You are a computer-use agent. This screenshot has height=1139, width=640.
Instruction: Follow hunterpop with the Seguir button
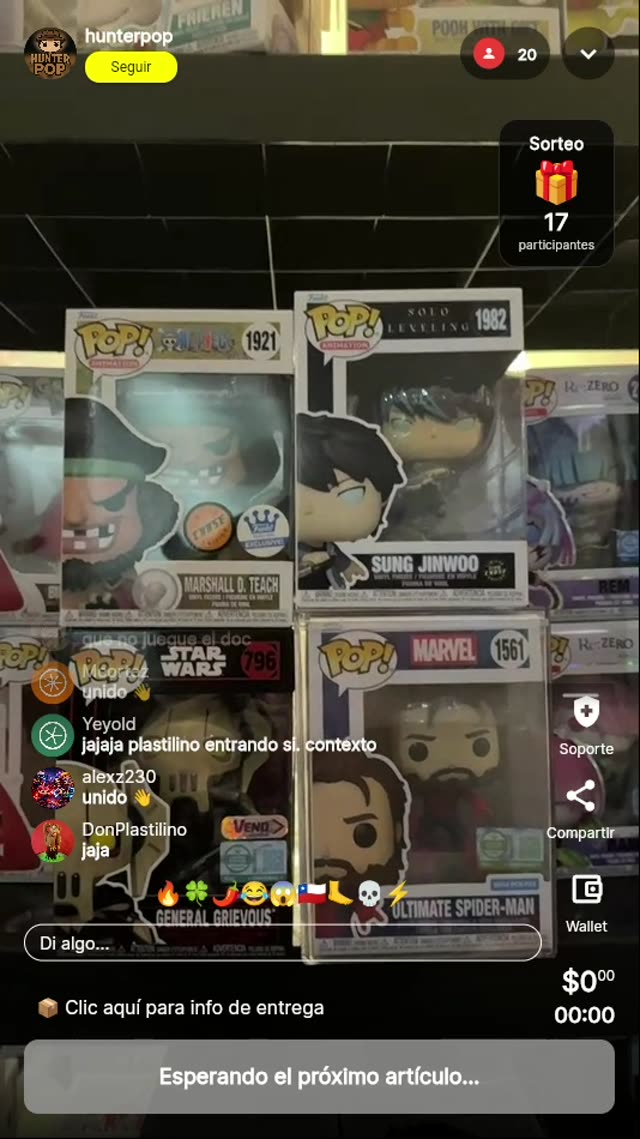pyautogui.click(x=131, y=67)
